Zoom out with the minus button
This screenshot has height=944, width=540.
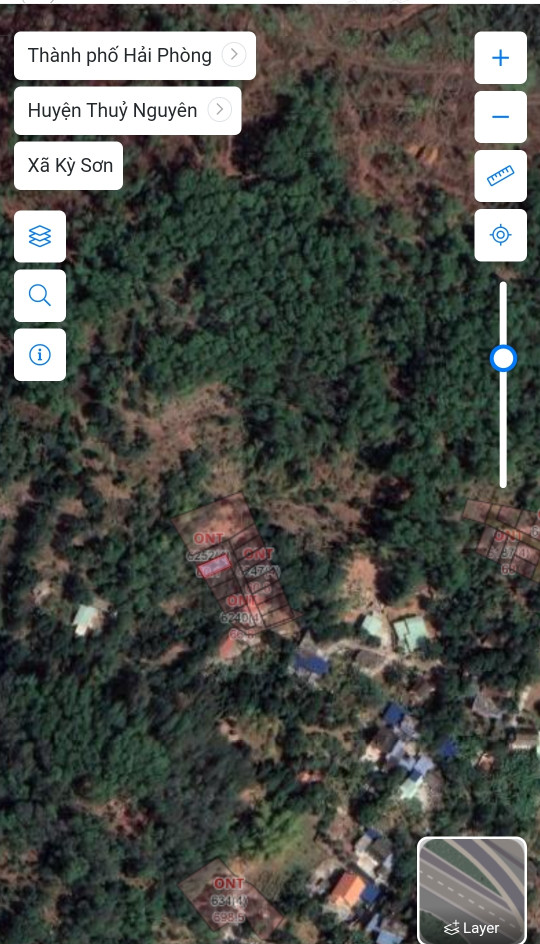pos(500,117)
